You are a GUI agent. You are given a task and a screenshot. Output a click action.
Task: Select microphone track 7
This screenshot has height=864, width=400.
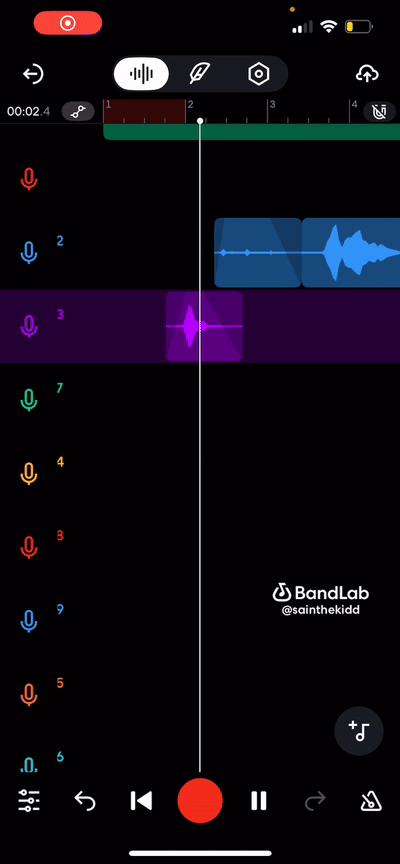coord(29,400)
